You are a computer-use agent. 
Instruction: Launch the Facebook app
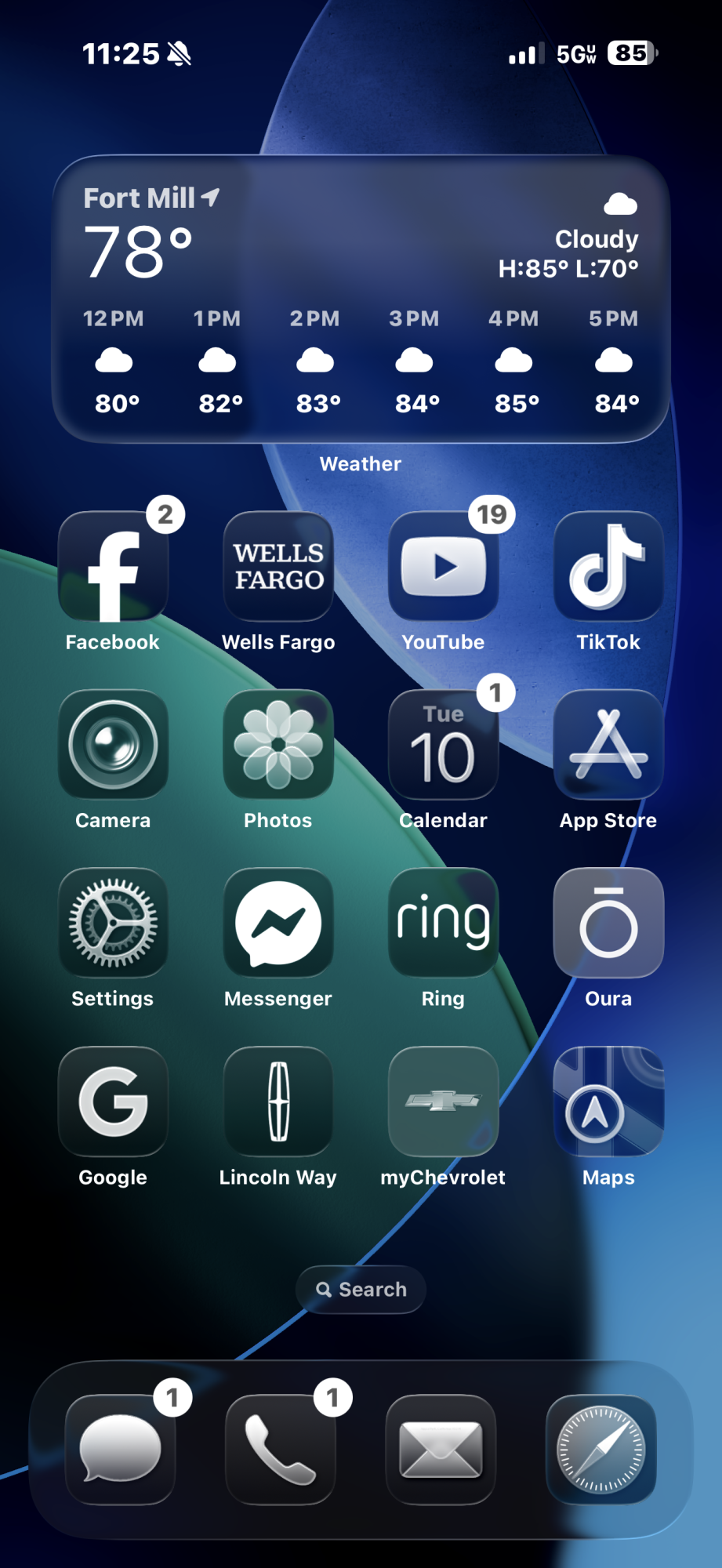(113, 566)
